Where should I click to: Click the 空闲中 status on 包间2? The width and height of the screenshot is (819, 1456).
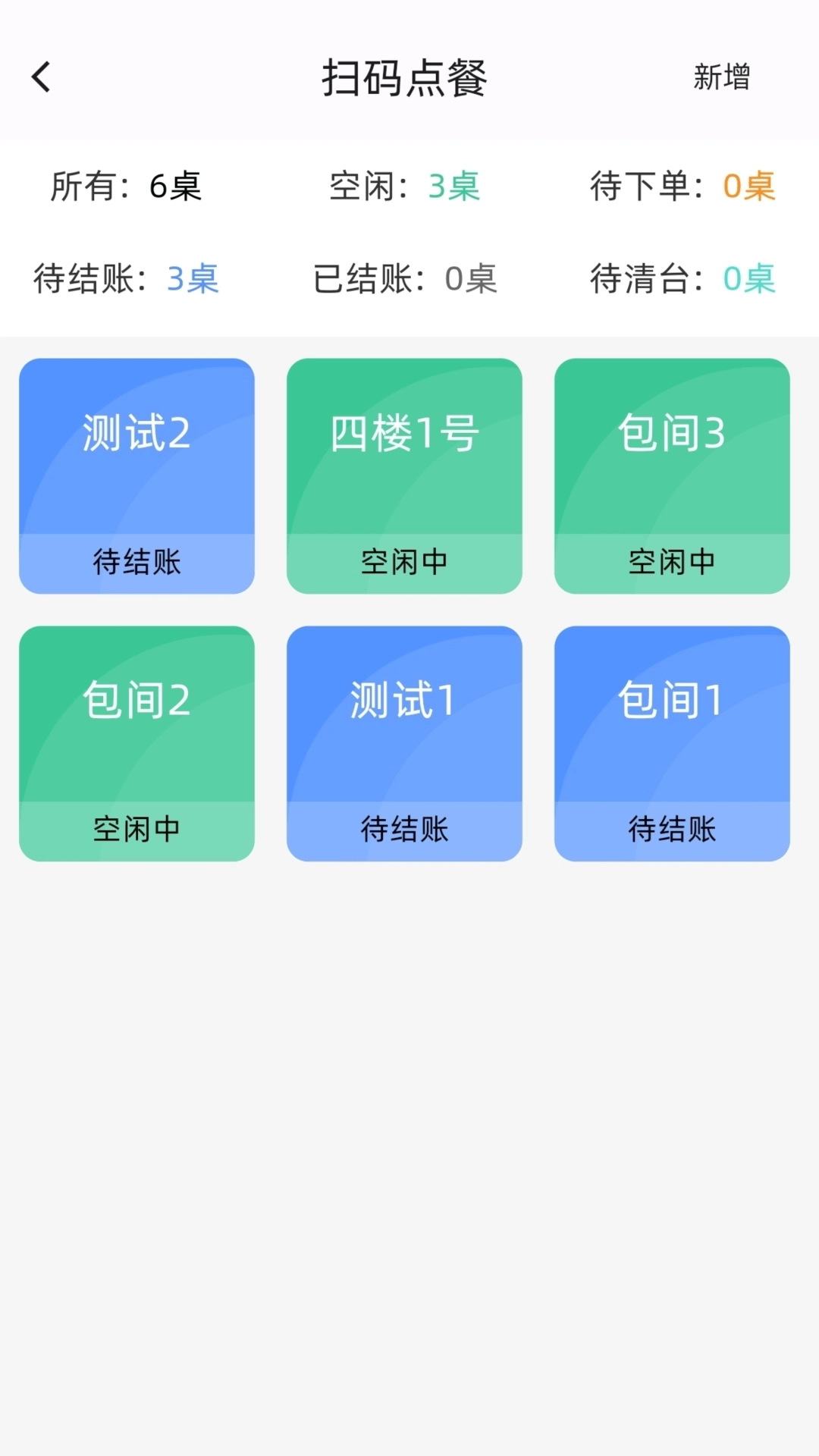pyautogui.click(x=136, y=830)
